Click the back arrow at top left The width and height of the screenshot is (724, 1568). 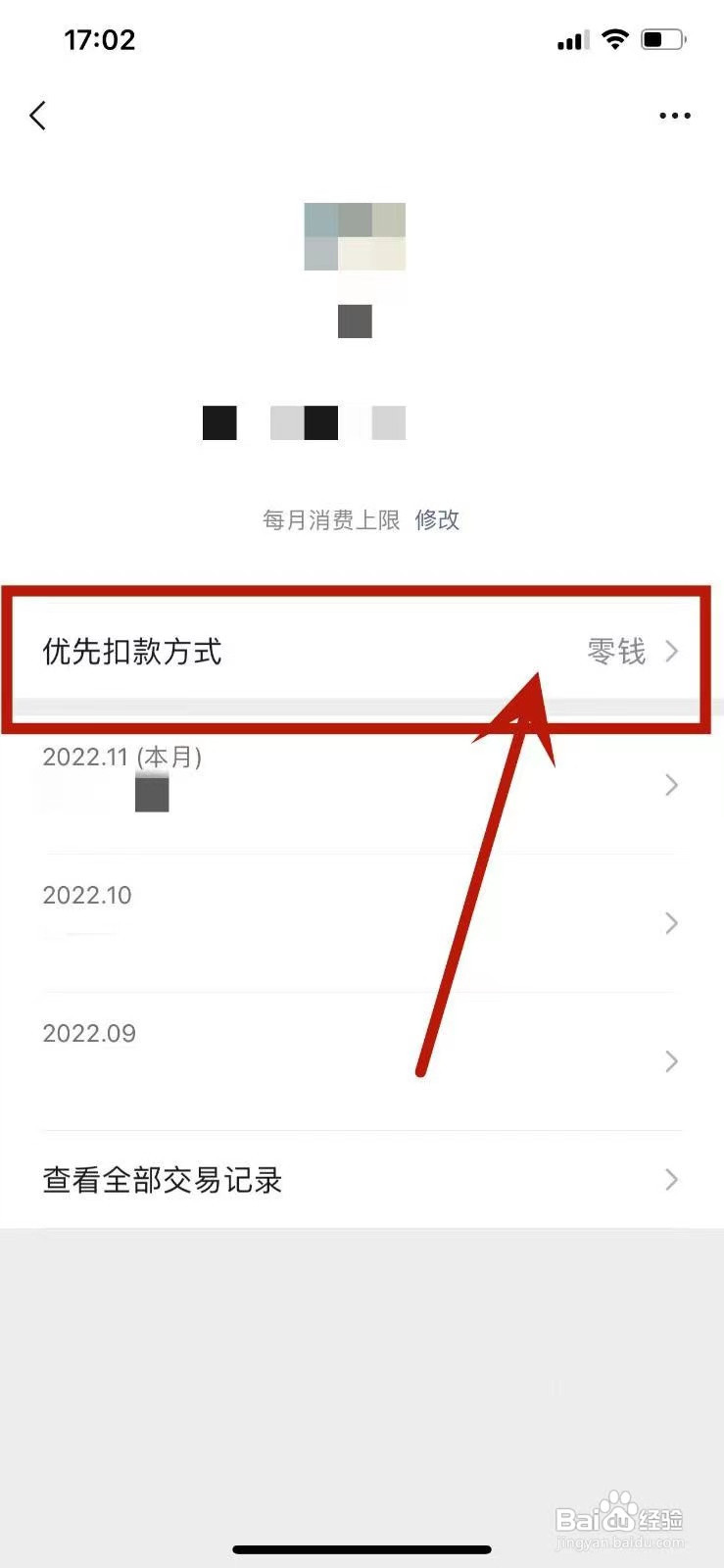coord(37,115)
